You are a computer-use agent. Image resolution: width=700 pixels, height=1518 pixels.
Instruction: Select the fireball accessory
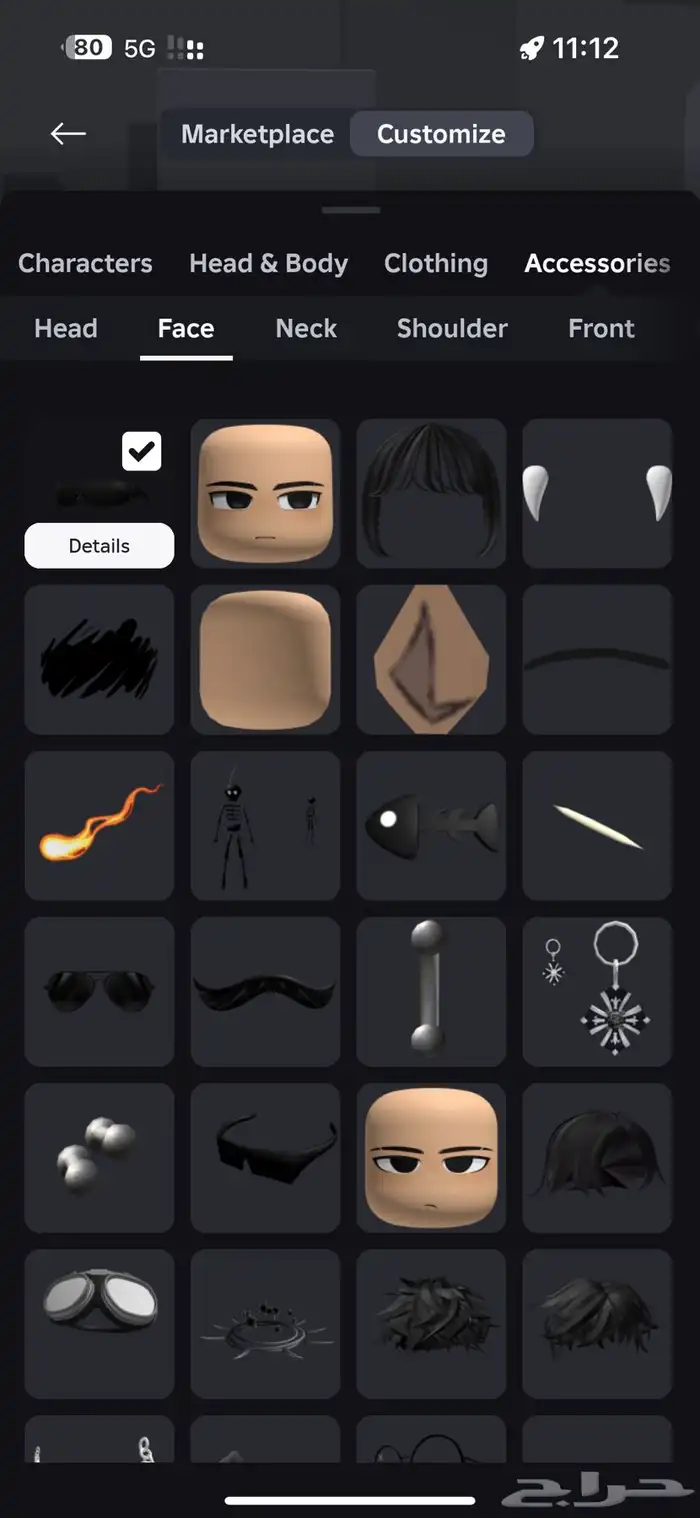click(99, 825)
